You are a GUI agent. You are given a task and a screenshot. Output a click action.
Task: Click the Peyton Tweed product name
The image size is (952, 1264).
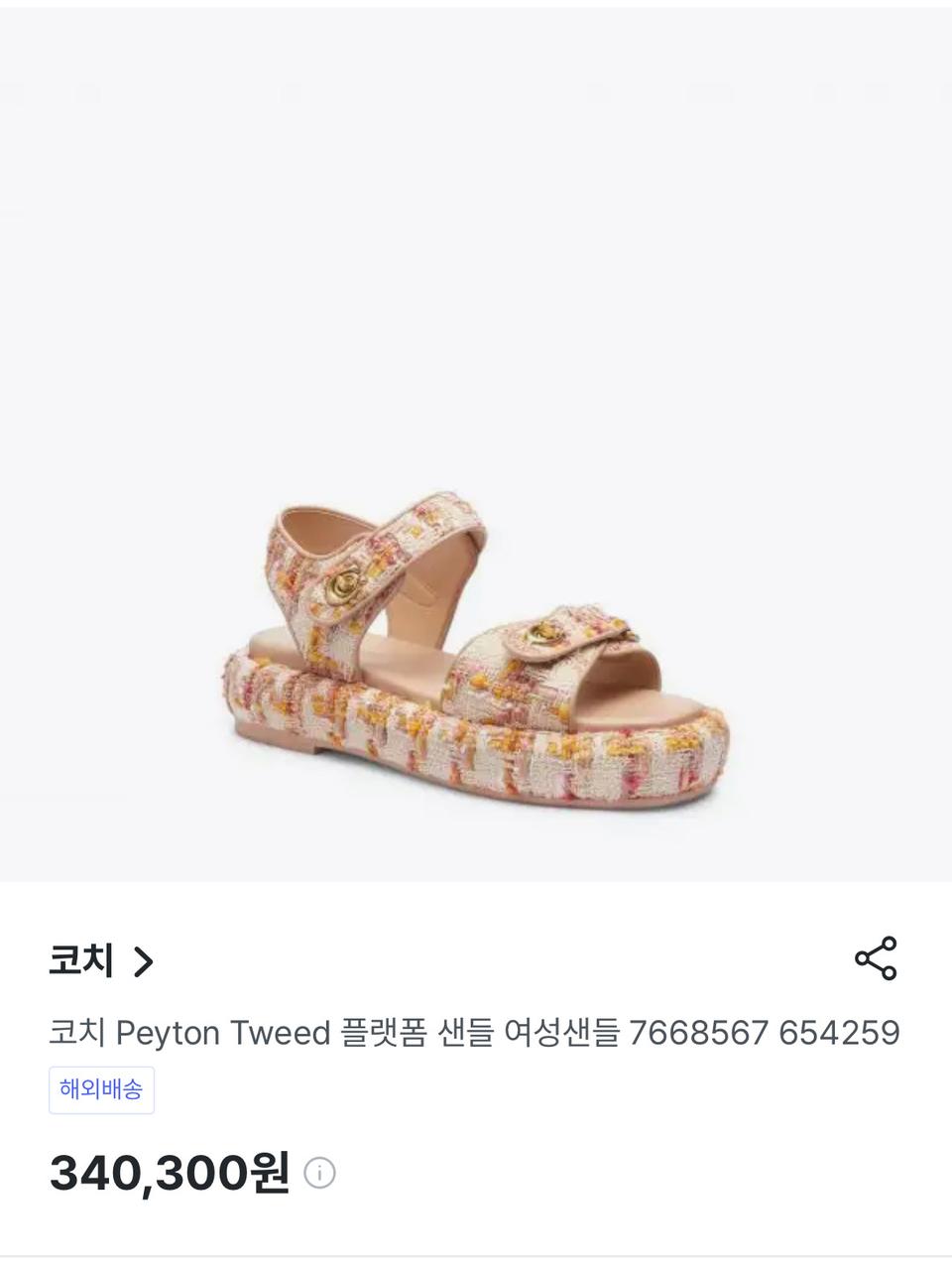[x=476, y=1033]
